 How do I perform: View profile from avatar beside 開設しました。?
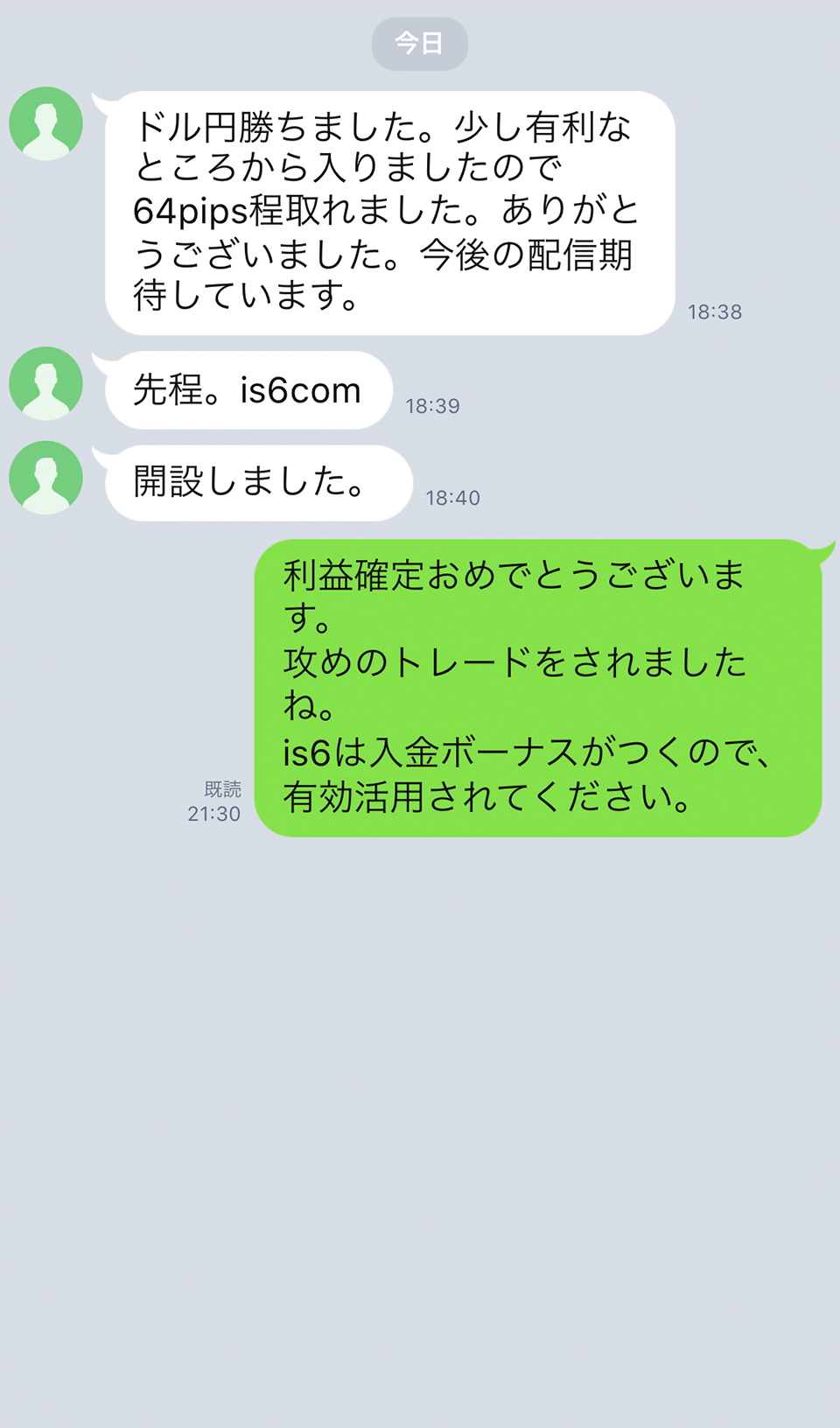click(x=46, y=477)
